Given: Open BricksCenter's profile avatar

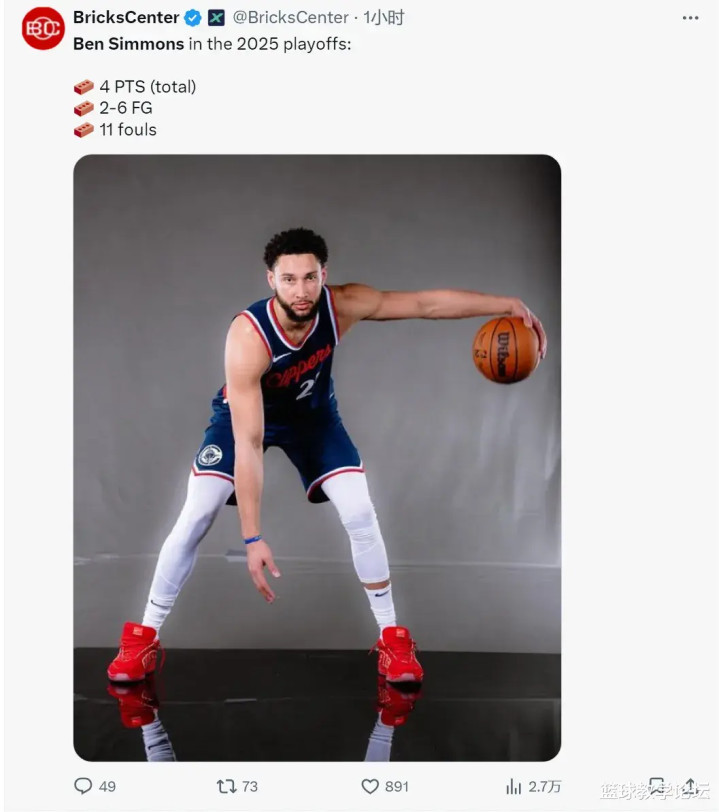Looking at the screenshot, I should 43,28.
